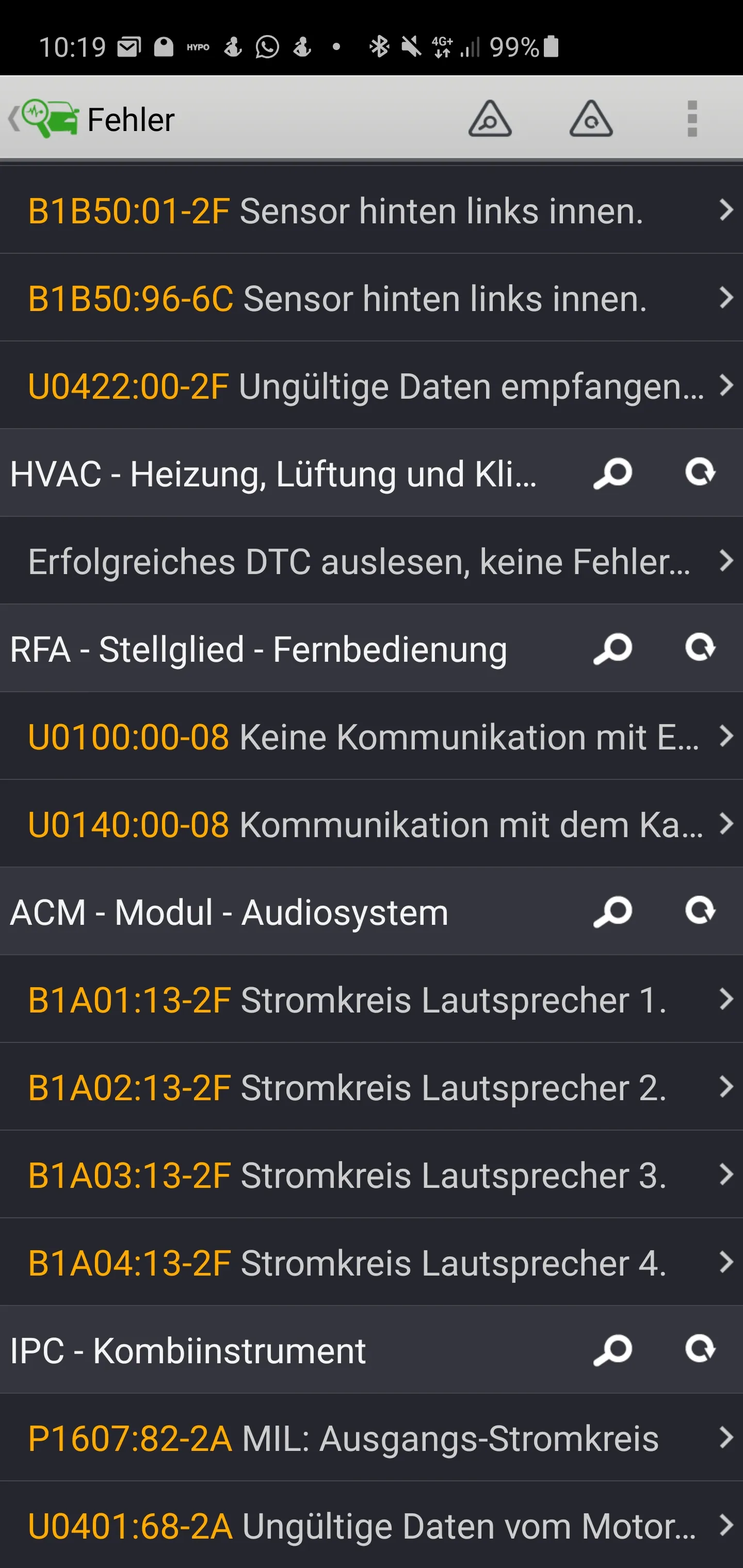Go back using the Fehler app icon

click(44, 118)
